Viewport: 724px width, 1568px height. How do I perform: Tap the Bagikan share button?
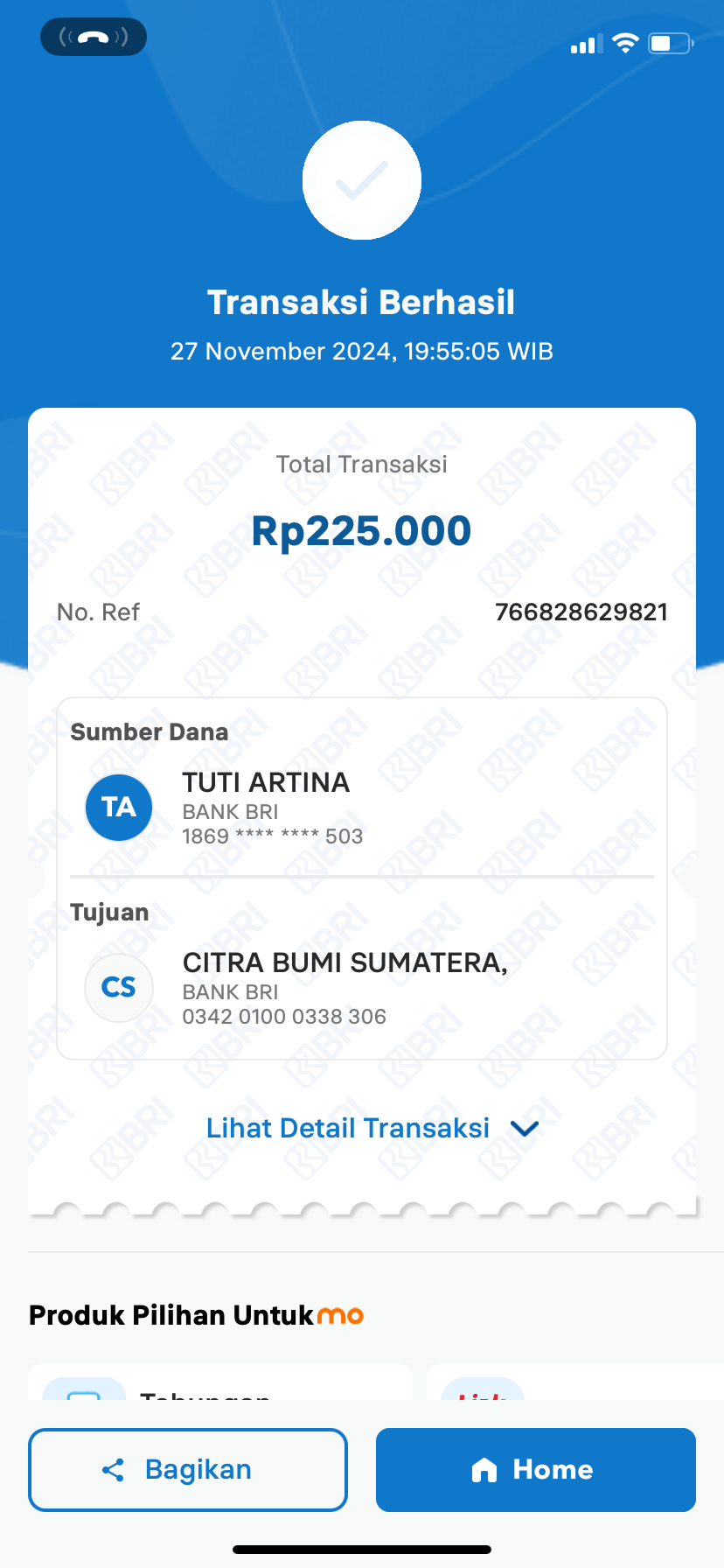point(188,1470)
